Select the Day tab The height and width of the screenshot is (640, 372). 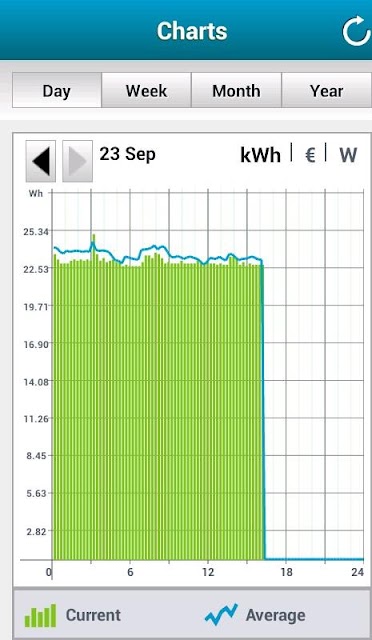pos(57,90)
